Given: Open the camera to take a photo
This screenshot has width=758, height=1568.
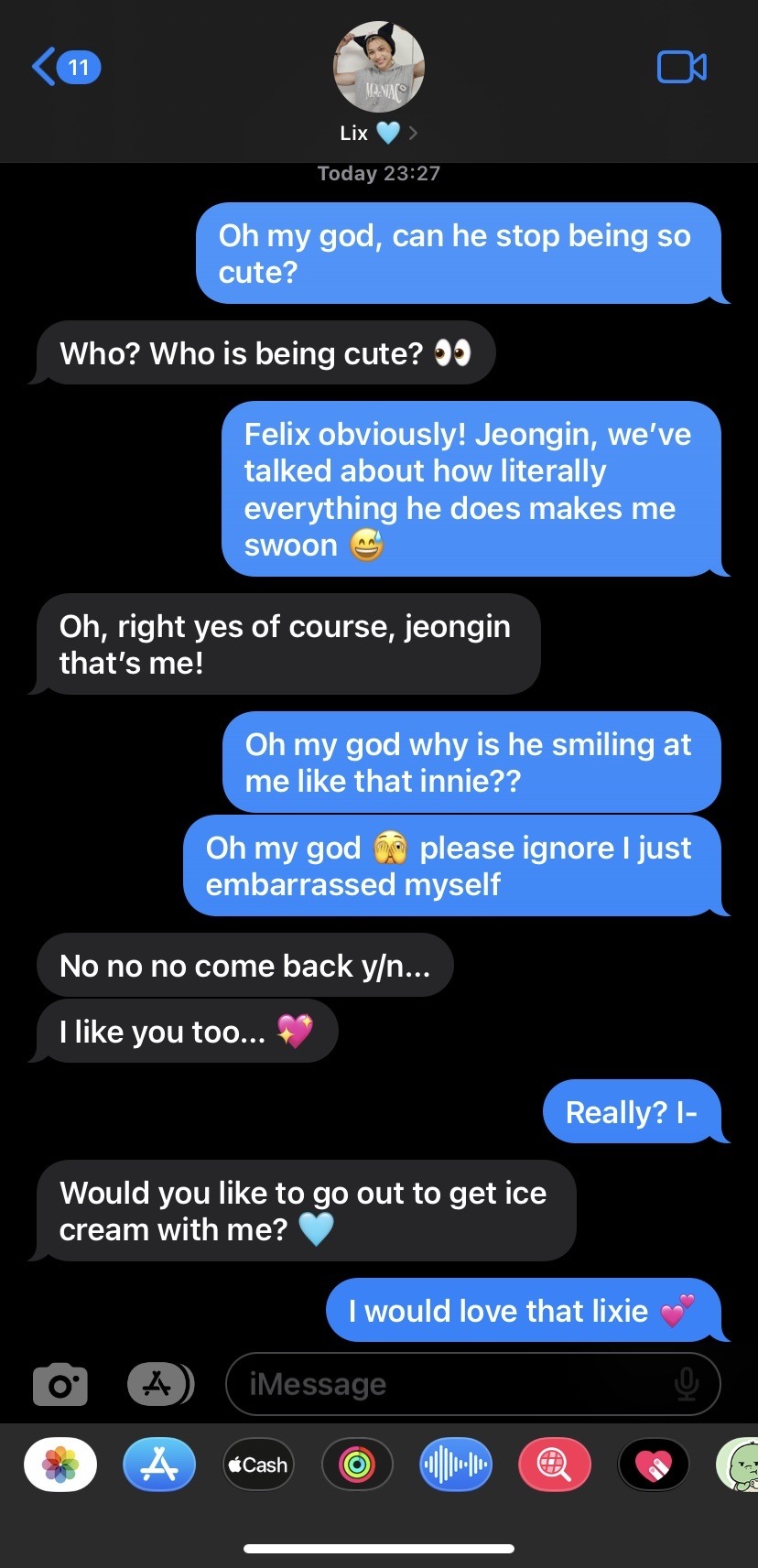Looking at the screenshot, I should click(60, 1384).
